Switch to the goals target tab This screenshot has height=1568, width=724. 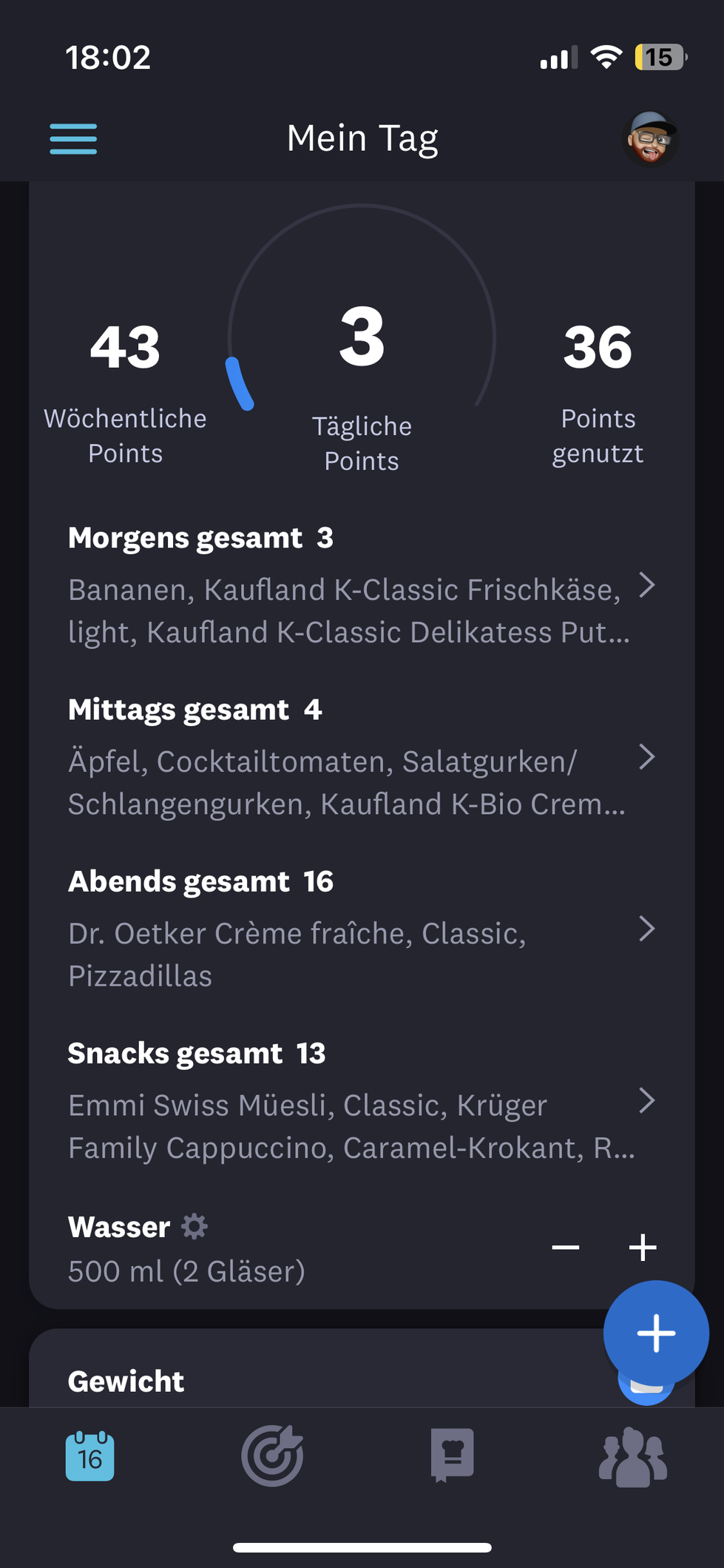click(272, 1456)
